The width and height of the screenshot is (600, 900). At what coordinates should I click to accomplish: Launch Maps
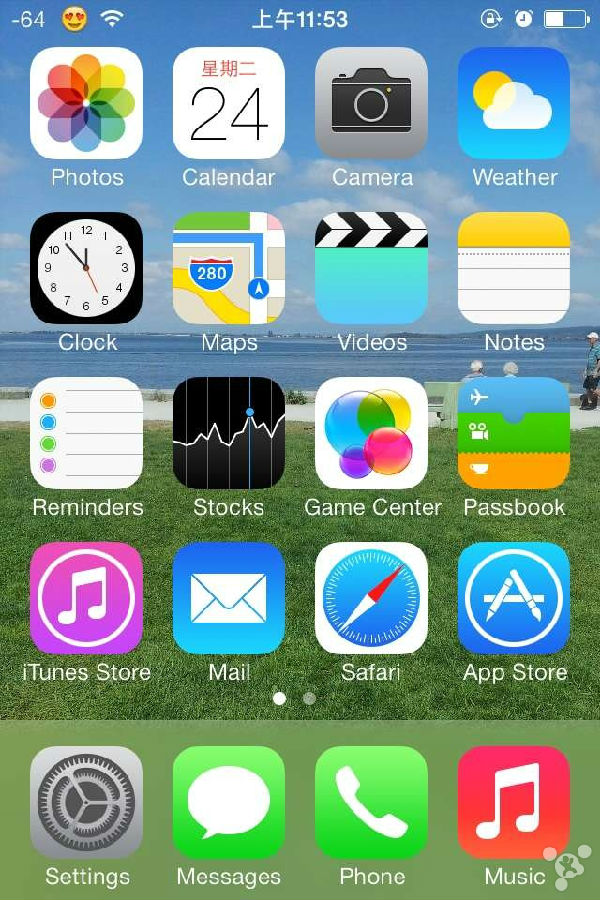click(229, 268)
